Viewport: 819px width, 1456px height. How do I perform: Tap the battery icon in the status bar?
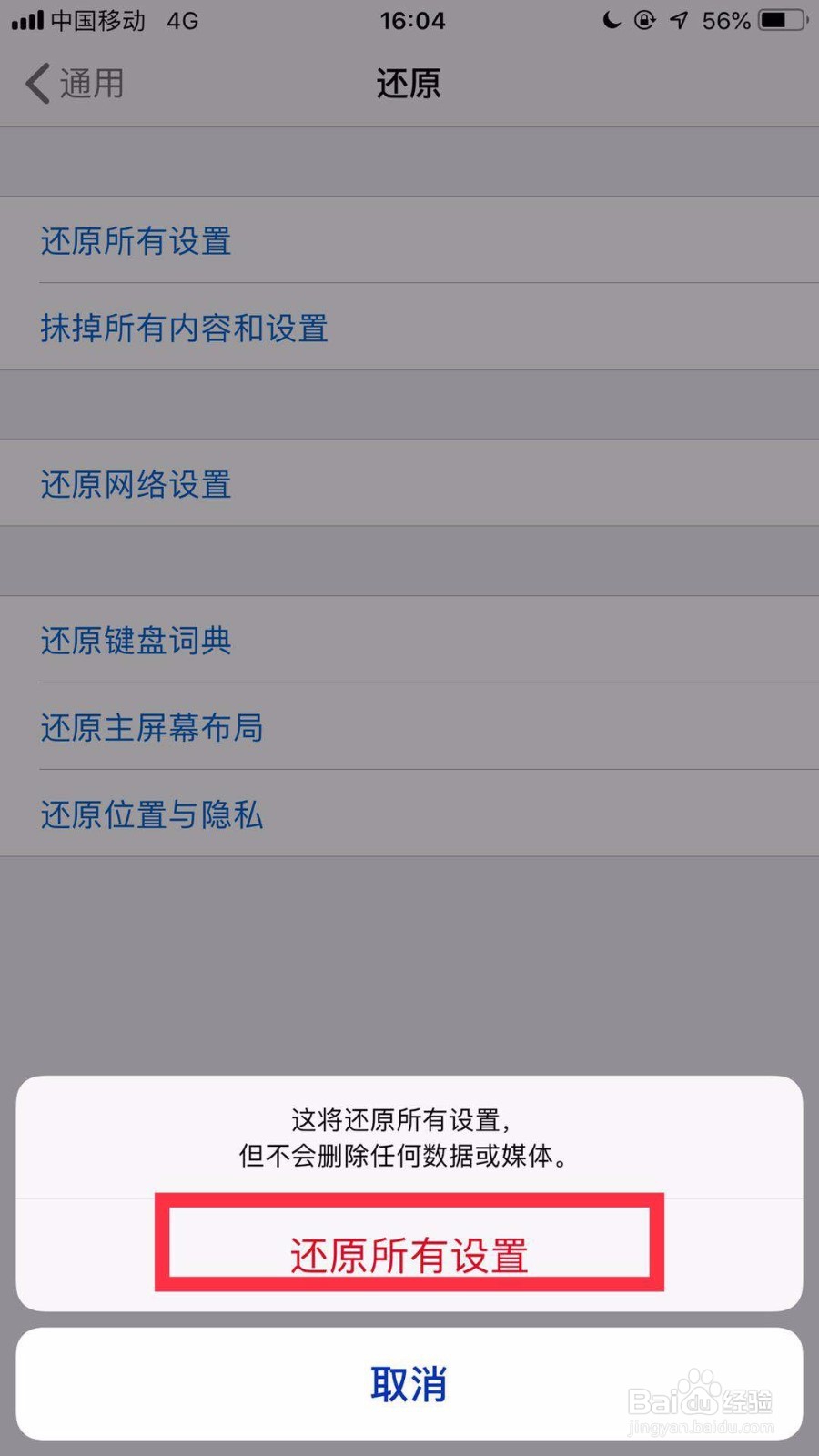(x=780, y=20)
